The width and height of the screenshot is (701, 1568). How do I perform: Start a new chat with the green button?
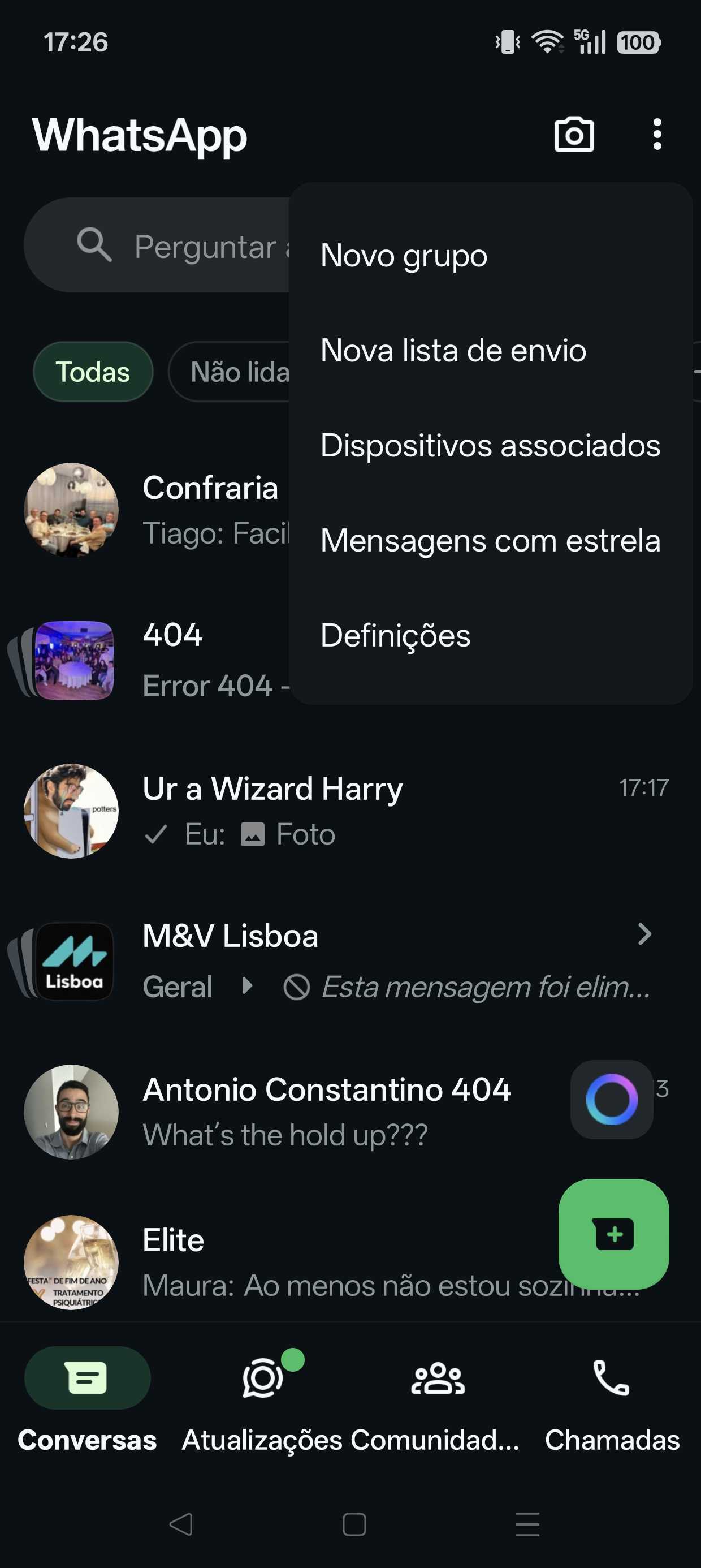point(613,1233)
